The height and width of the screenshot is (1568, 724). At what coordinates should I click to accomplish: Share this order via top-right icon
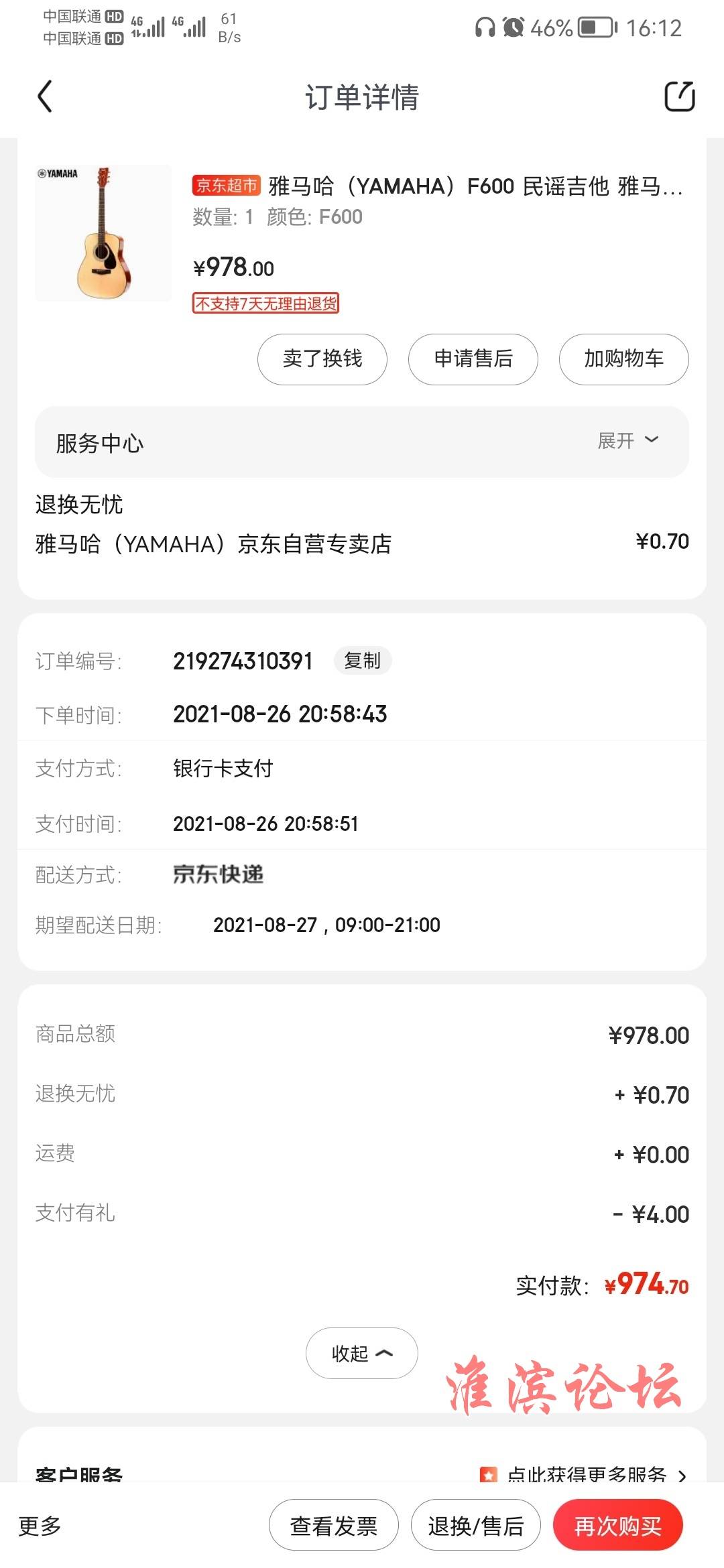coord(679,96)
